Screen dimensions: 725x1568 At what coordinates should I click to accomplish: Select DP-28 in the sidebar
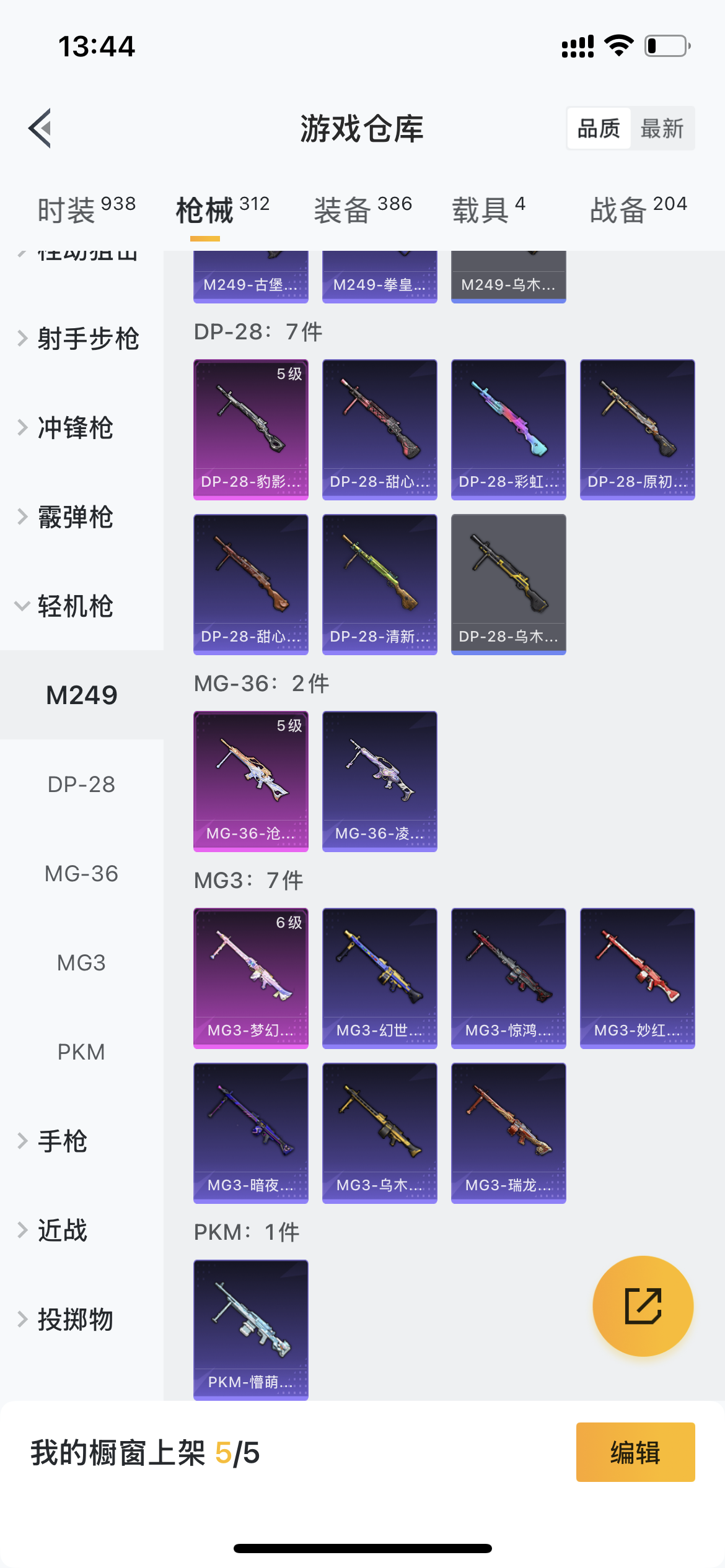[x=81, y=785]
